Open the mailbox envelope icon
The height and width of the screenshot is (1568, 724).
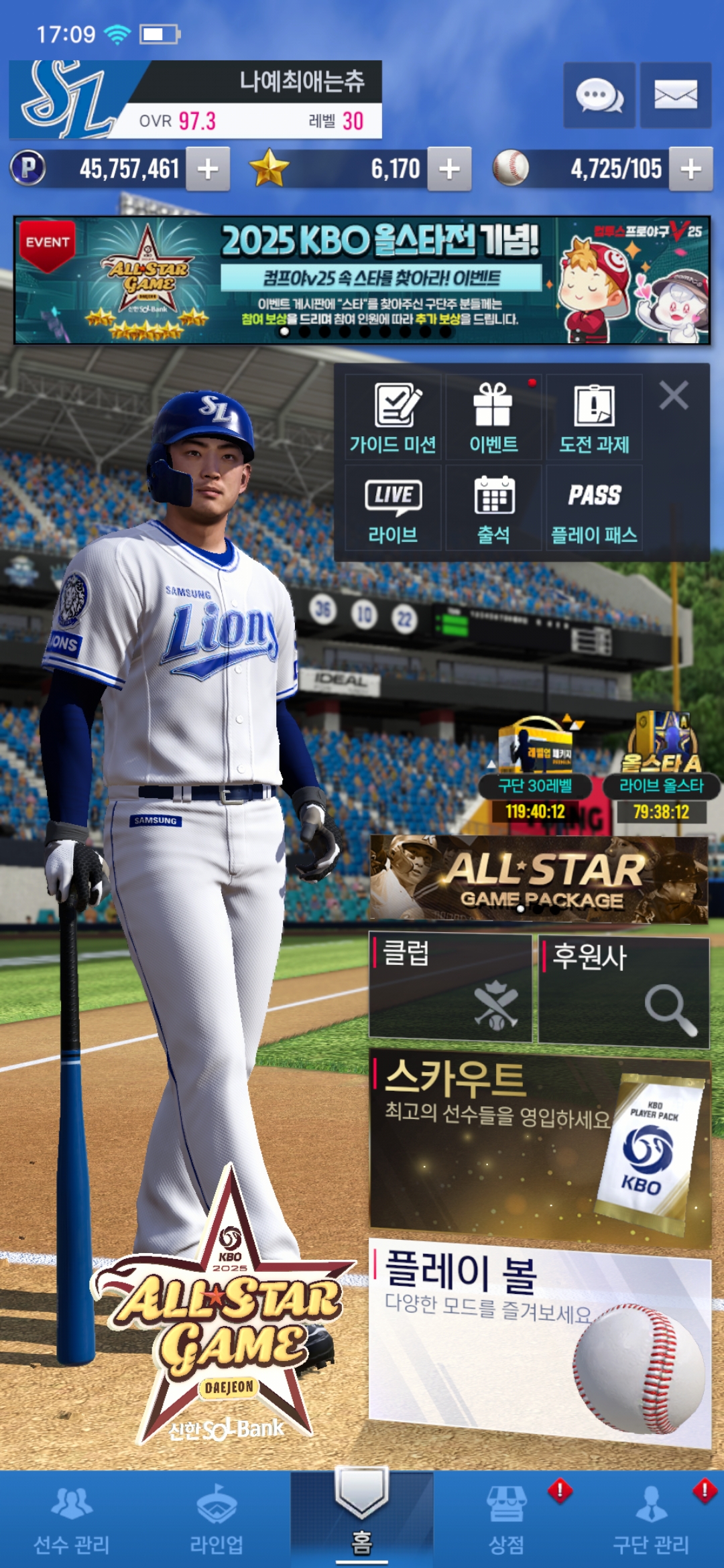point(676,95)
